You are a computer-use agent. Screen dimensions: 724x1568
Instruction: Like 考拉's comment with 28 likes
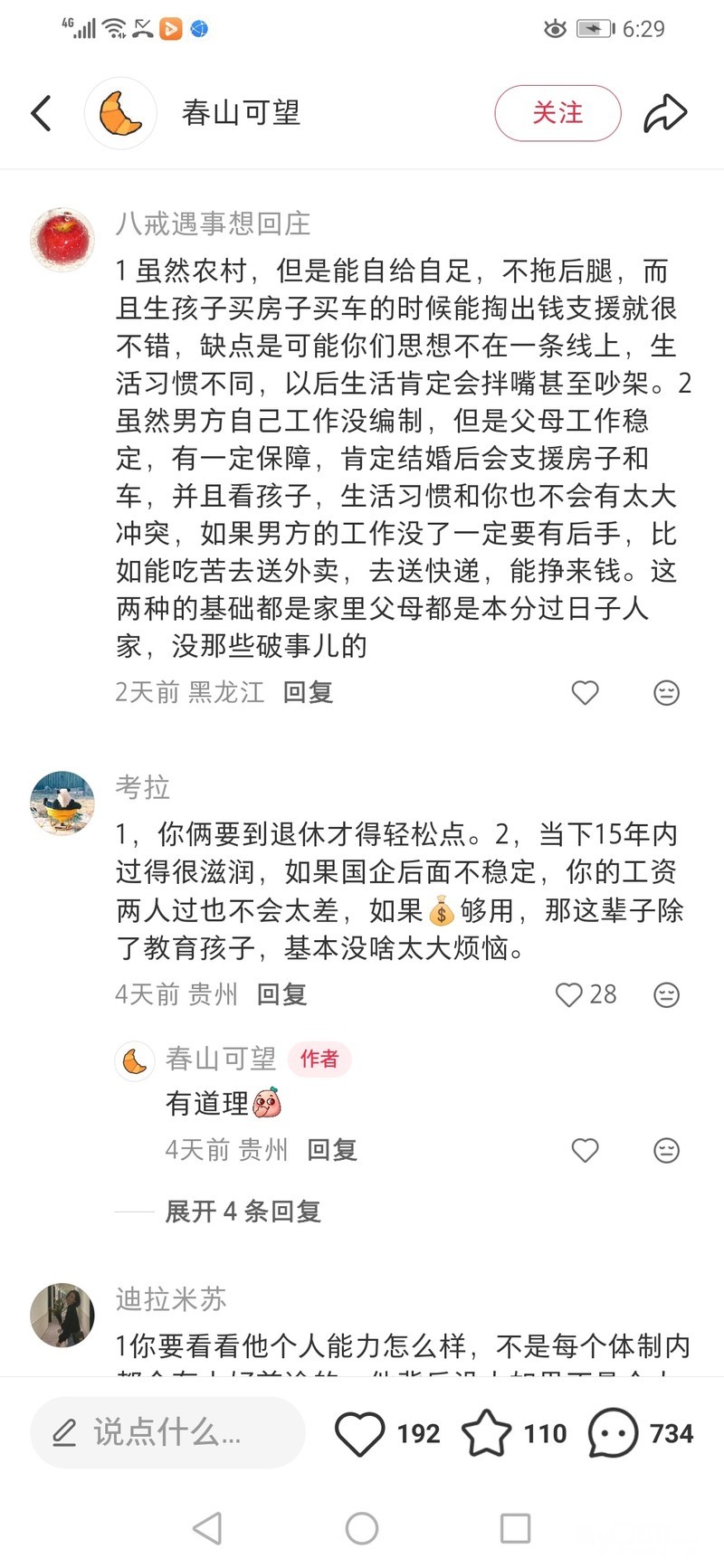[x=568, y=995]
